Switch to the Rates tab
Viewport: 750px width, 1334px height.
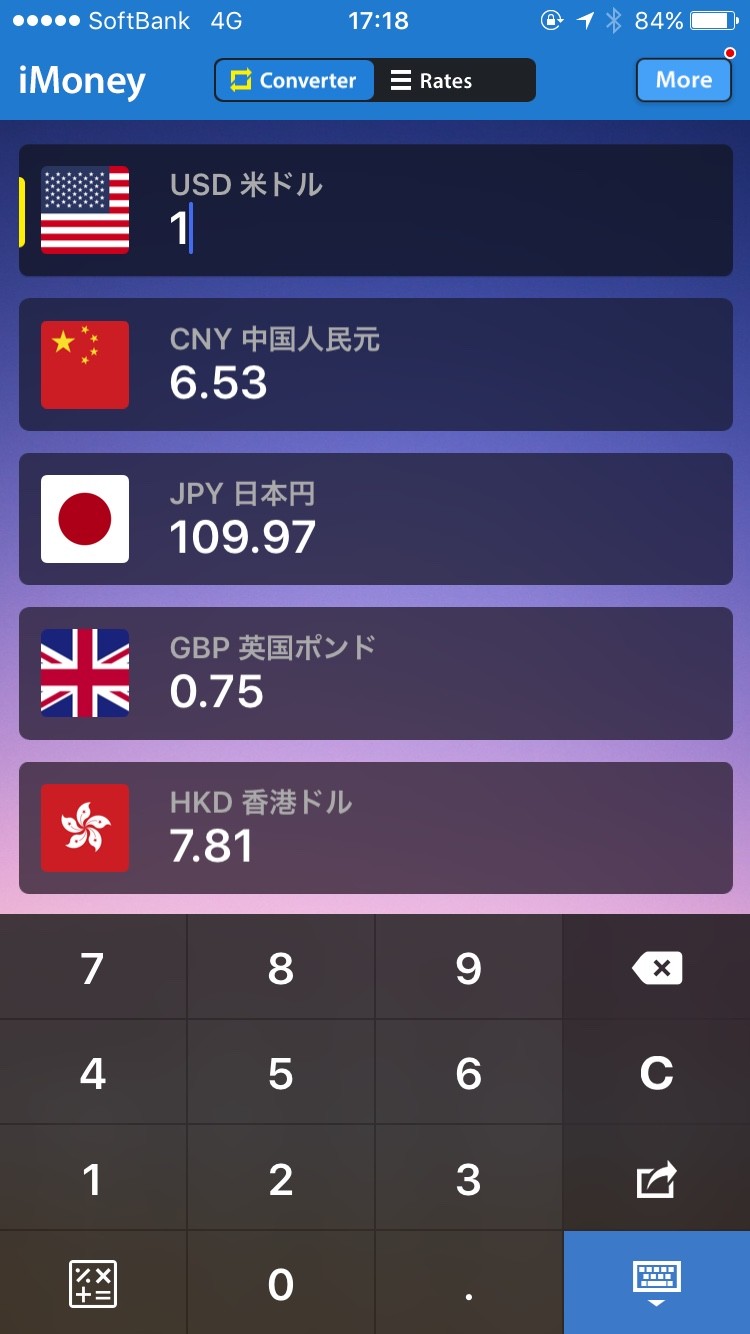pyautogui.click(x=454, y=81)
